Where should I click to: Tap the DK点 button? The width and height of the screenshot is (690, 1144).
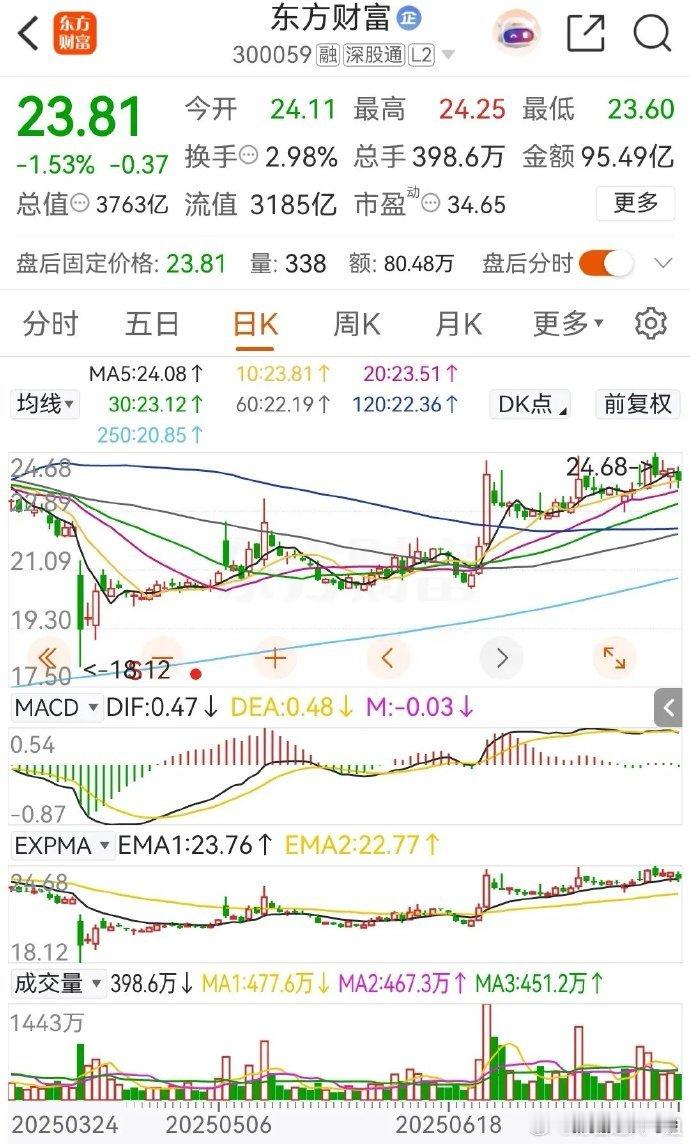pyautogui.click(x=530, y=403)
